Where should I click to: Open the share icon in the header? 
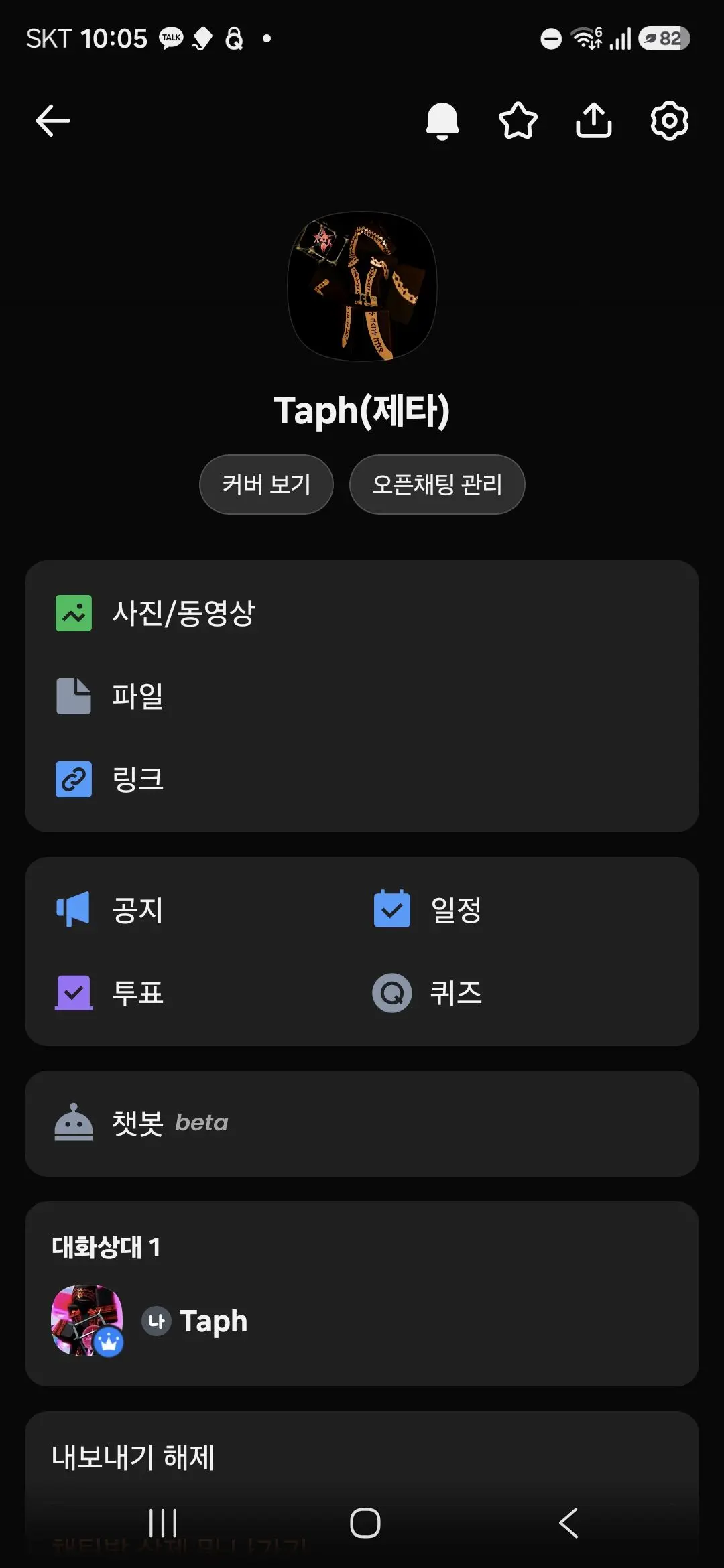(594, 121)
